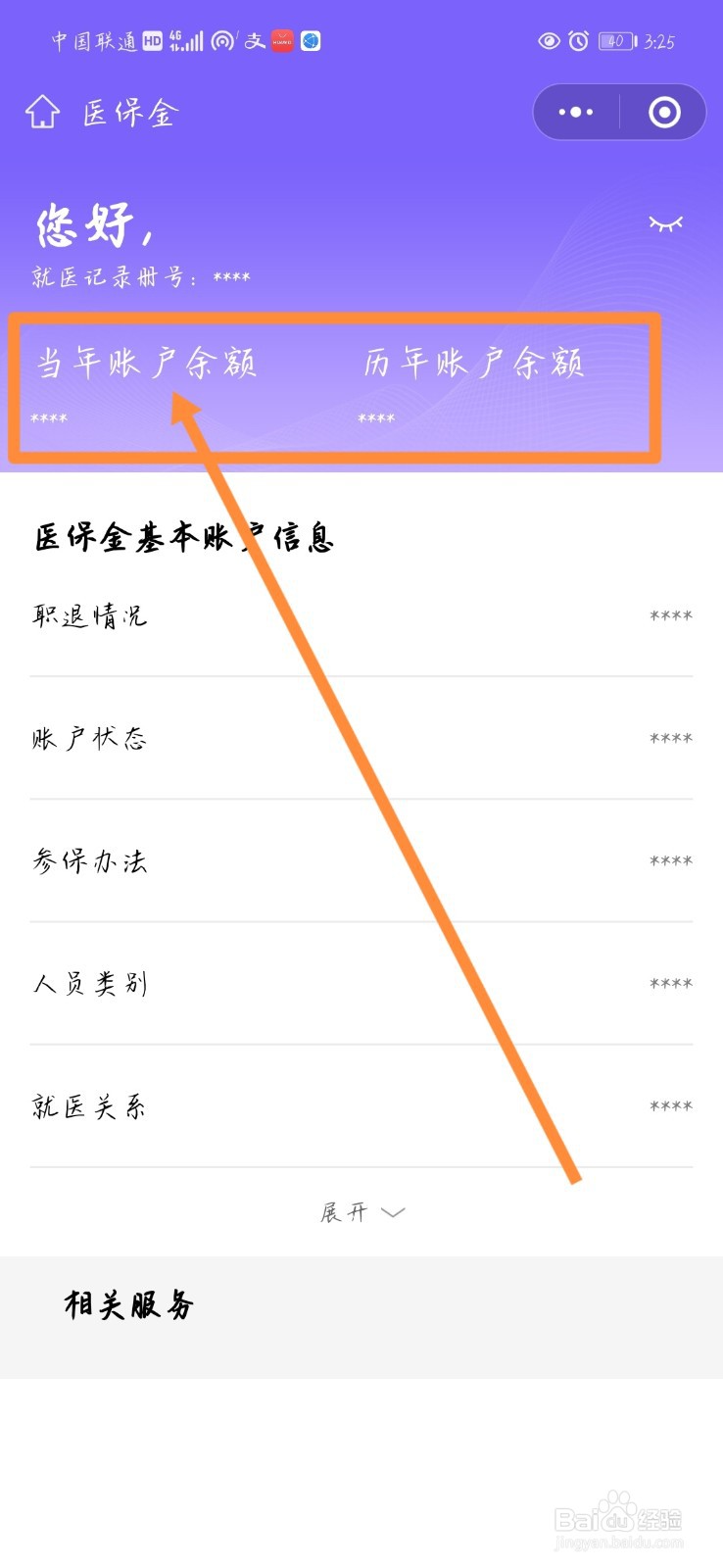Open the three-dot mini-program menu
The height and width of the screenshot is (1568, 723).
click(576, 112)
